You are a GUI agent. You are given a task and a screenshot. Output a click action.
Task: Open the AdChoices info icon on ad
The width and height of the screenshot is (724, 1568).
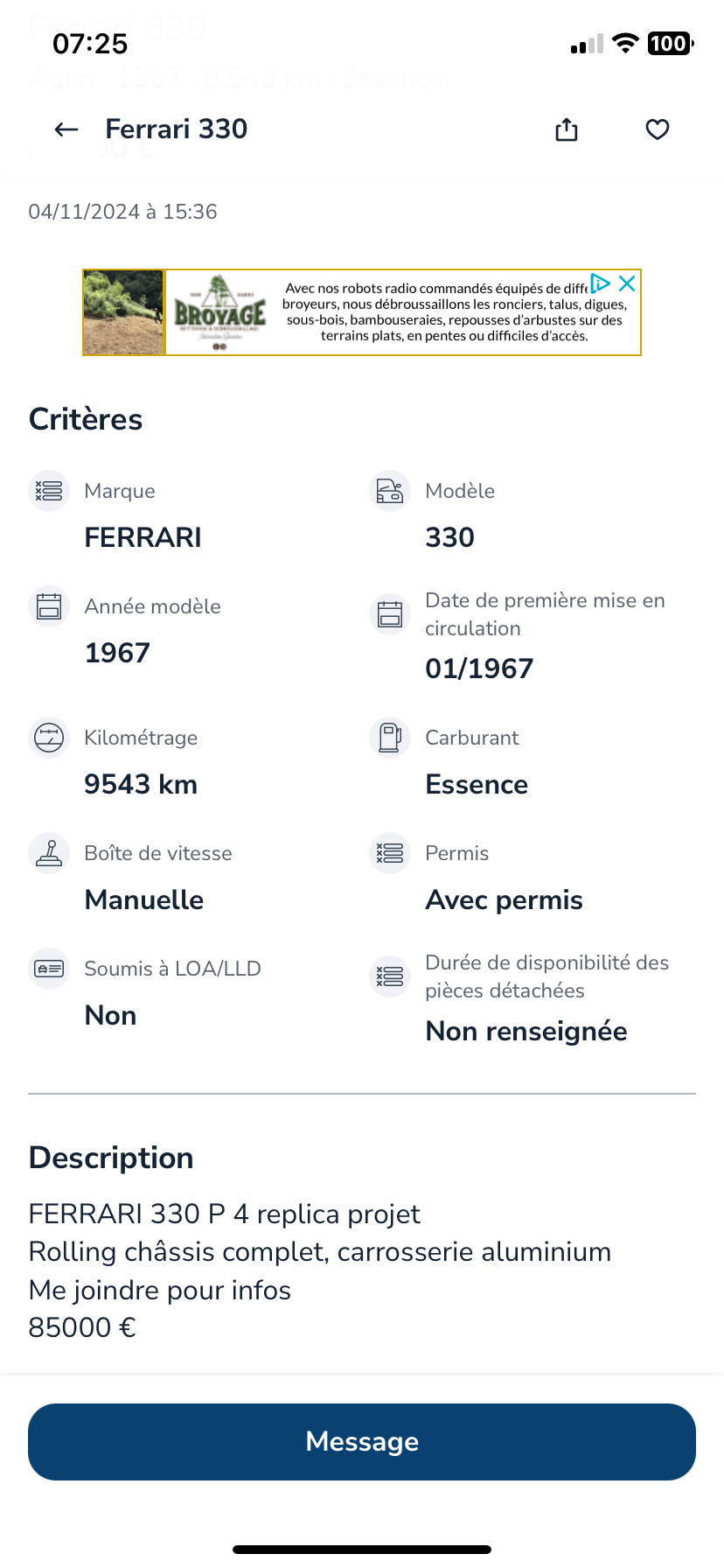[600, 283]
